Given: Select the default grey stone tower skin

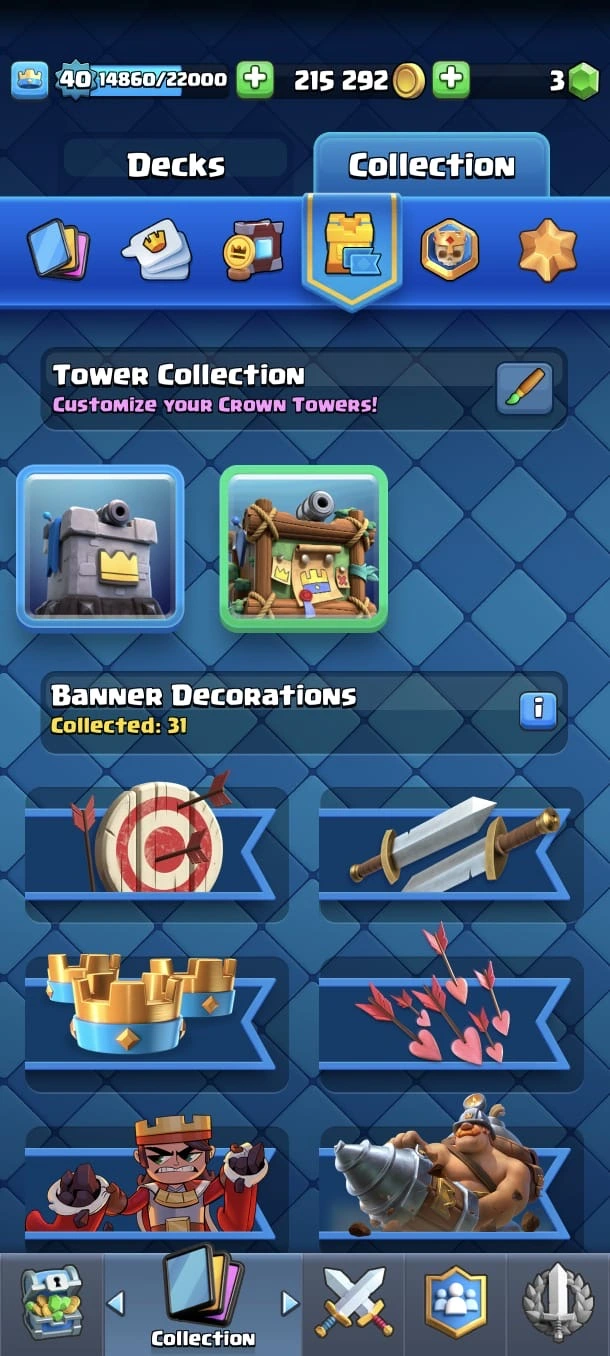Looking at the screenshot, I should pos(100,546).
